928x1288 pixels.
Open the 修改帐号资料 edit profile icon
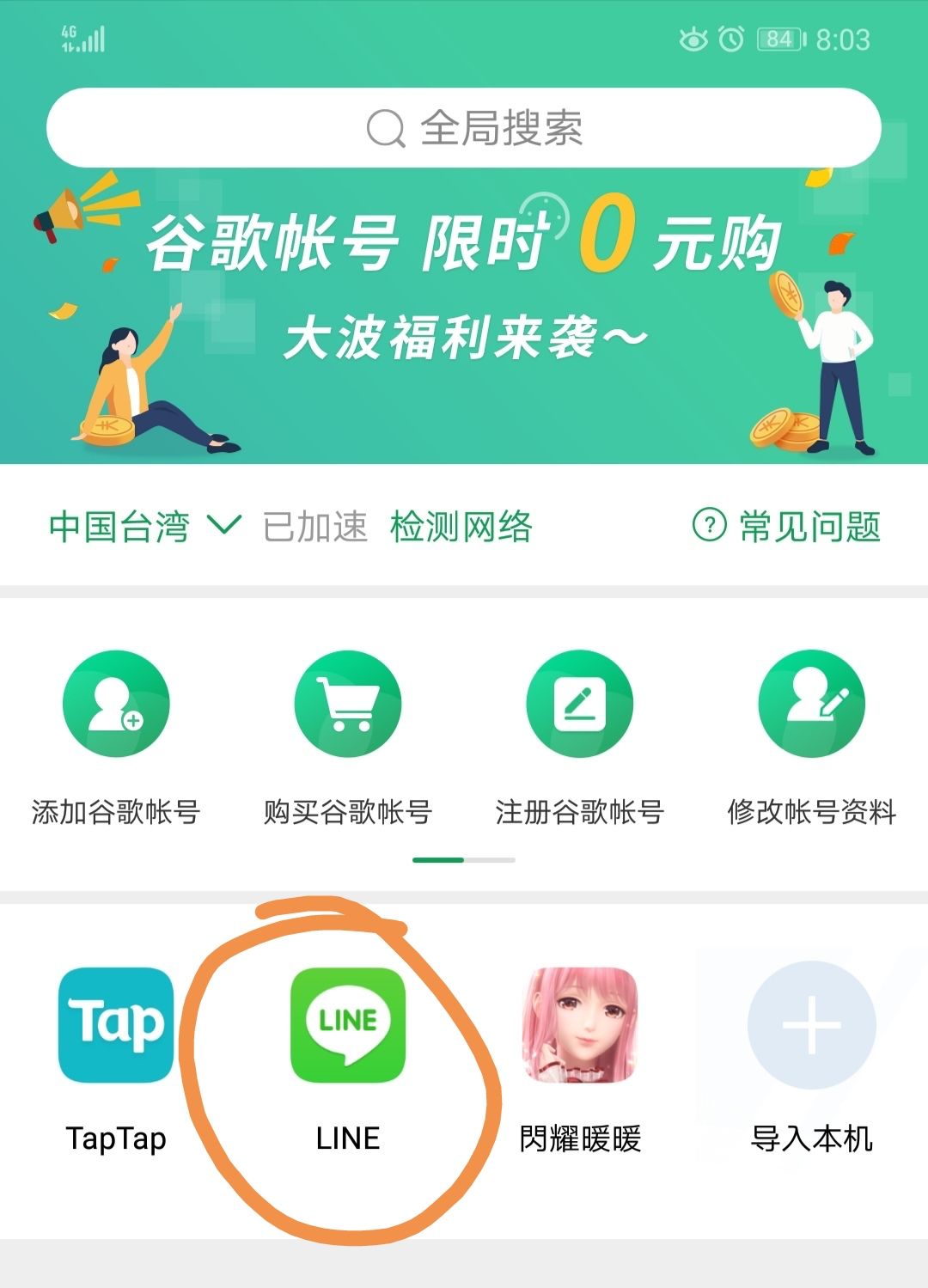pyautogui.click(x=810, y=703)
